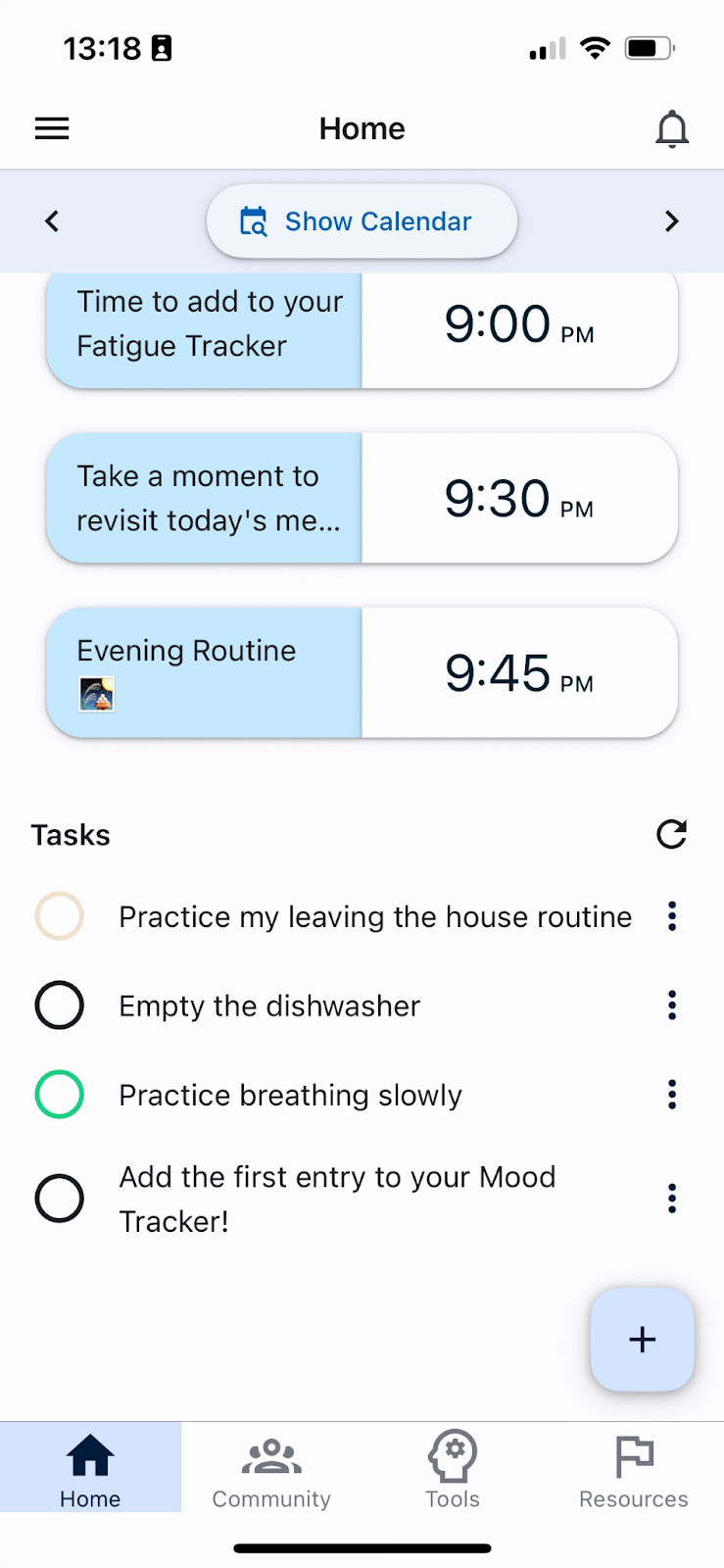The image size is (724, 1568).
Task: Check off the Mood Tracker entry task
Action: 60,1199
